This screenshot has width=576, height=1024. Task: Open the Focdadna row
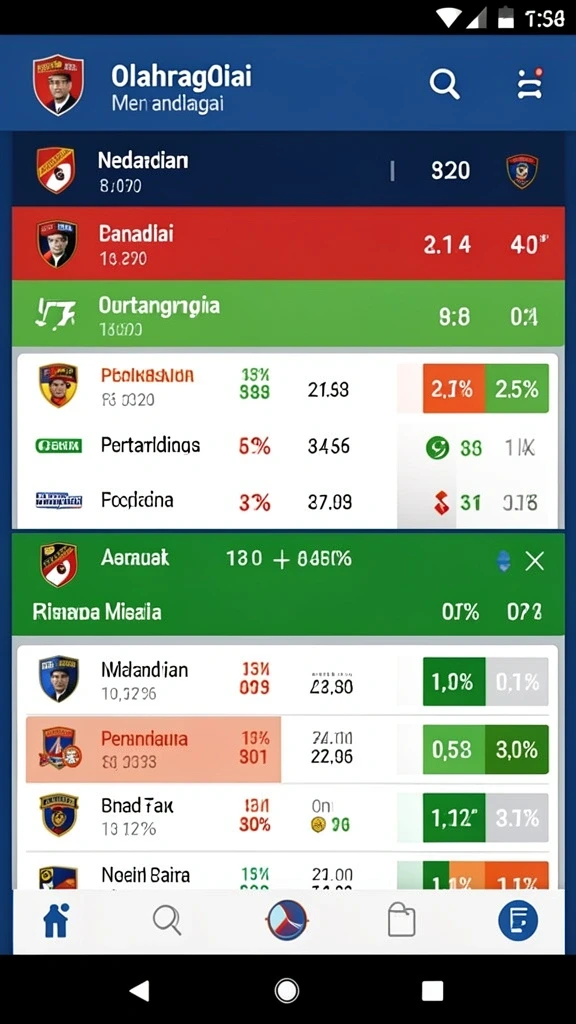pos(287,502)
